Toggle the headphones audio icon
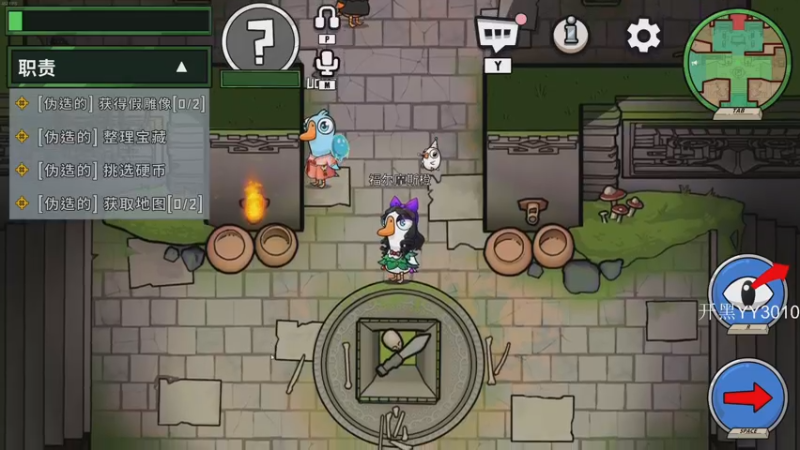This screenshot has height=450, width=800. (327, 17)
